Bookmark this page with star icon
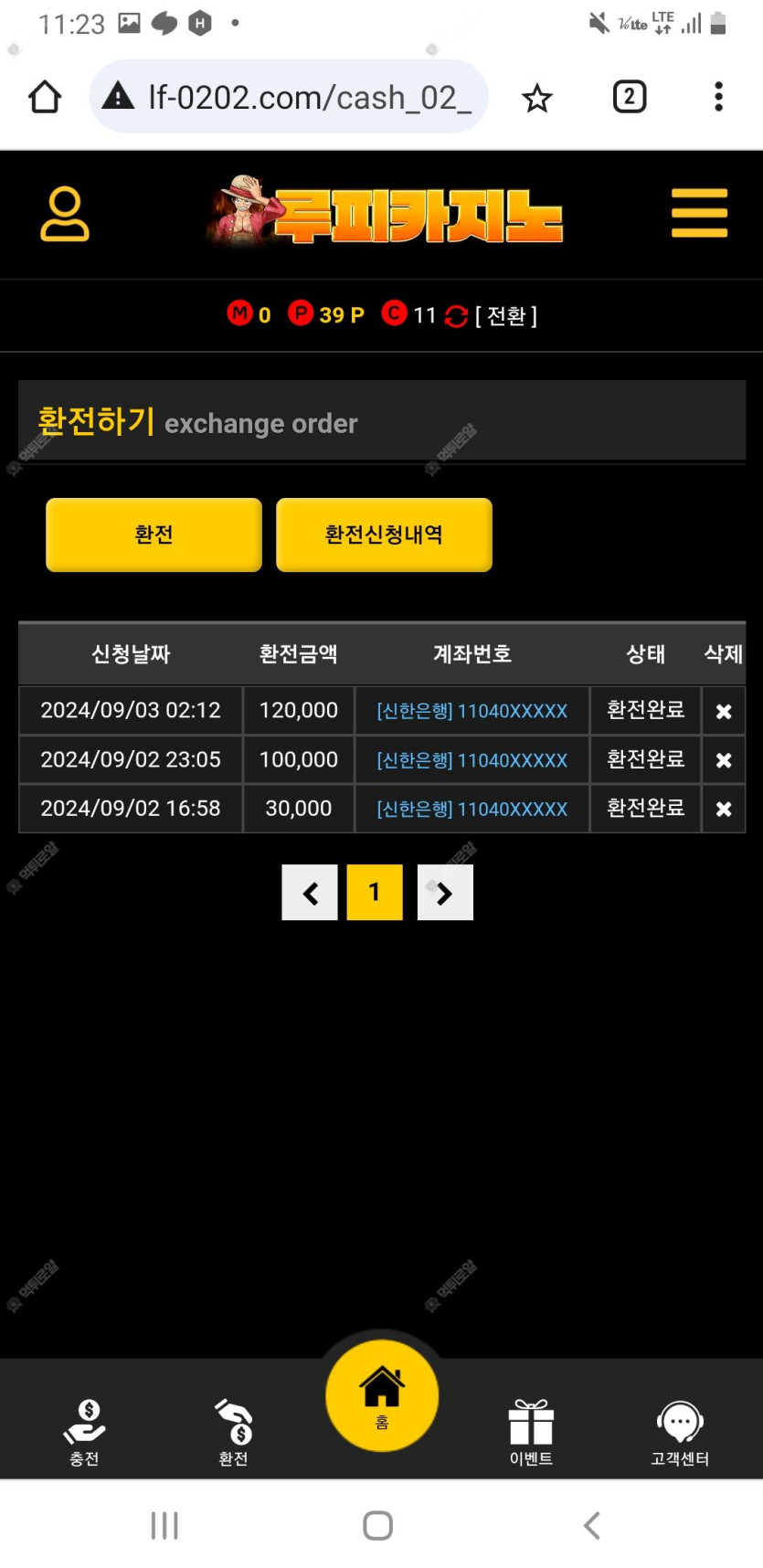Image resolution: width=763 pixels, height=1568 pixels. point(537,98)
